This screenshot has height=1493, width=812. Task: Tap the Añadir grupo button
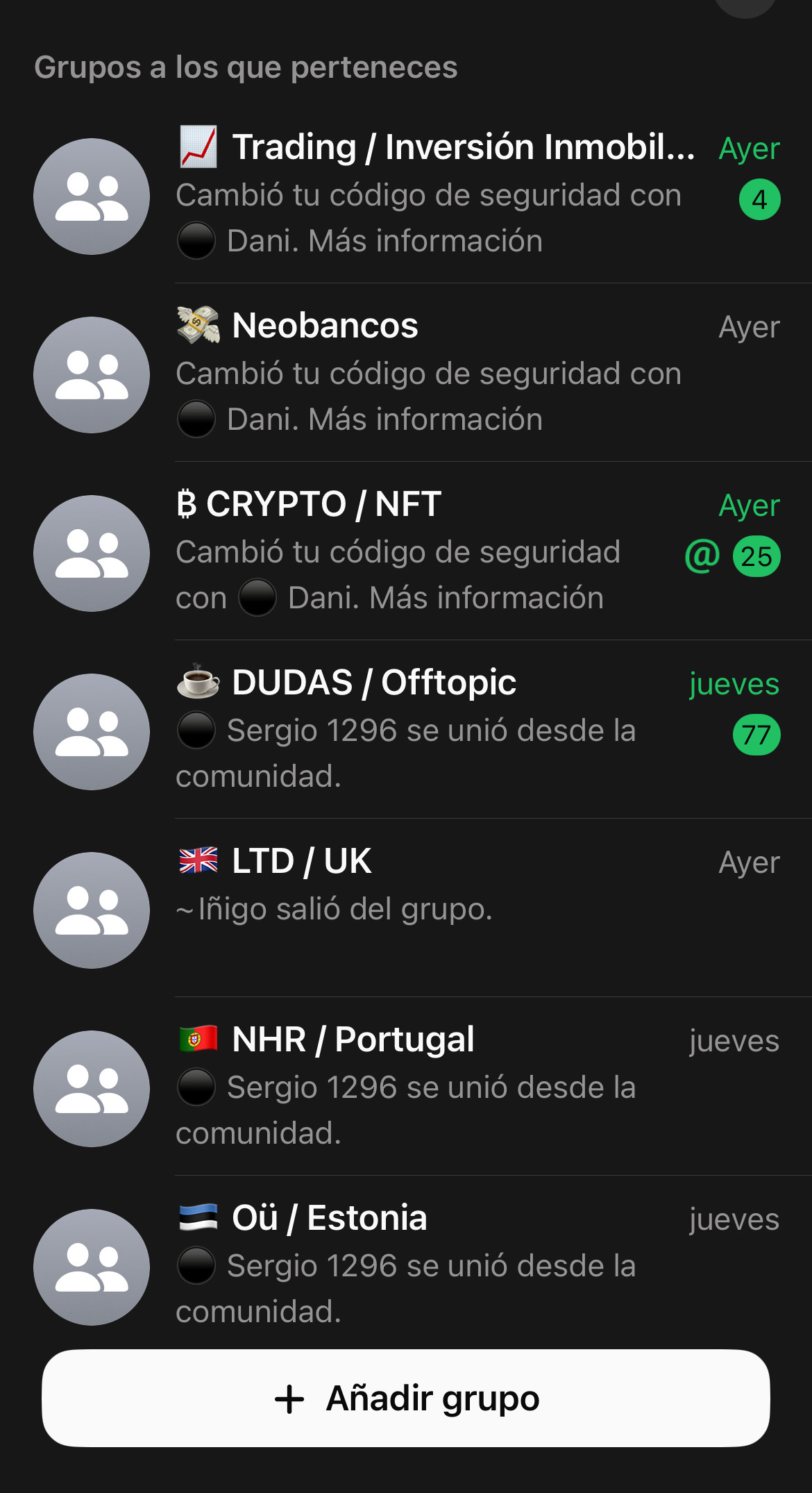406,1398
